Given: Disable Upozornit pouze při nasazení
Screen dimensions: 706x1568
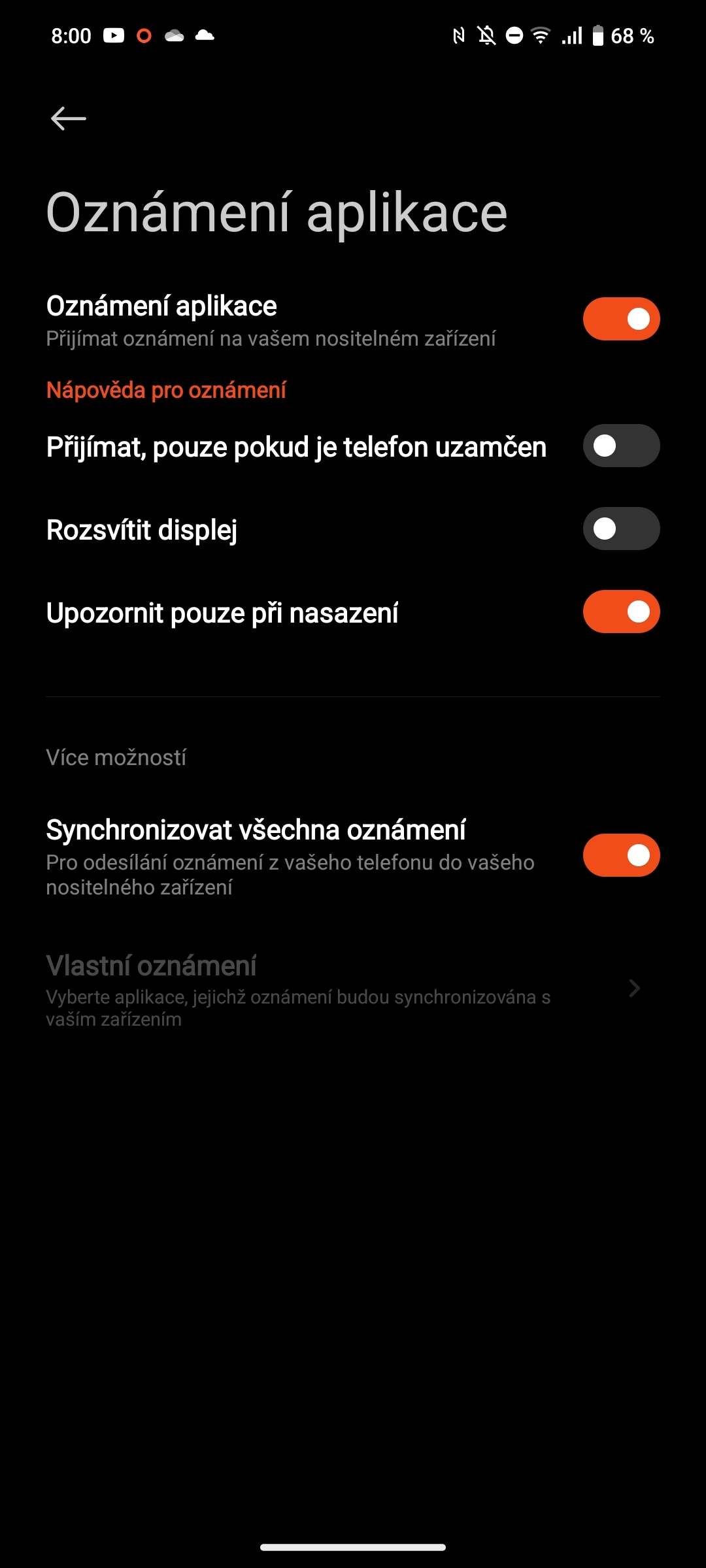Looking at the screenshot, I should (621, 612).
